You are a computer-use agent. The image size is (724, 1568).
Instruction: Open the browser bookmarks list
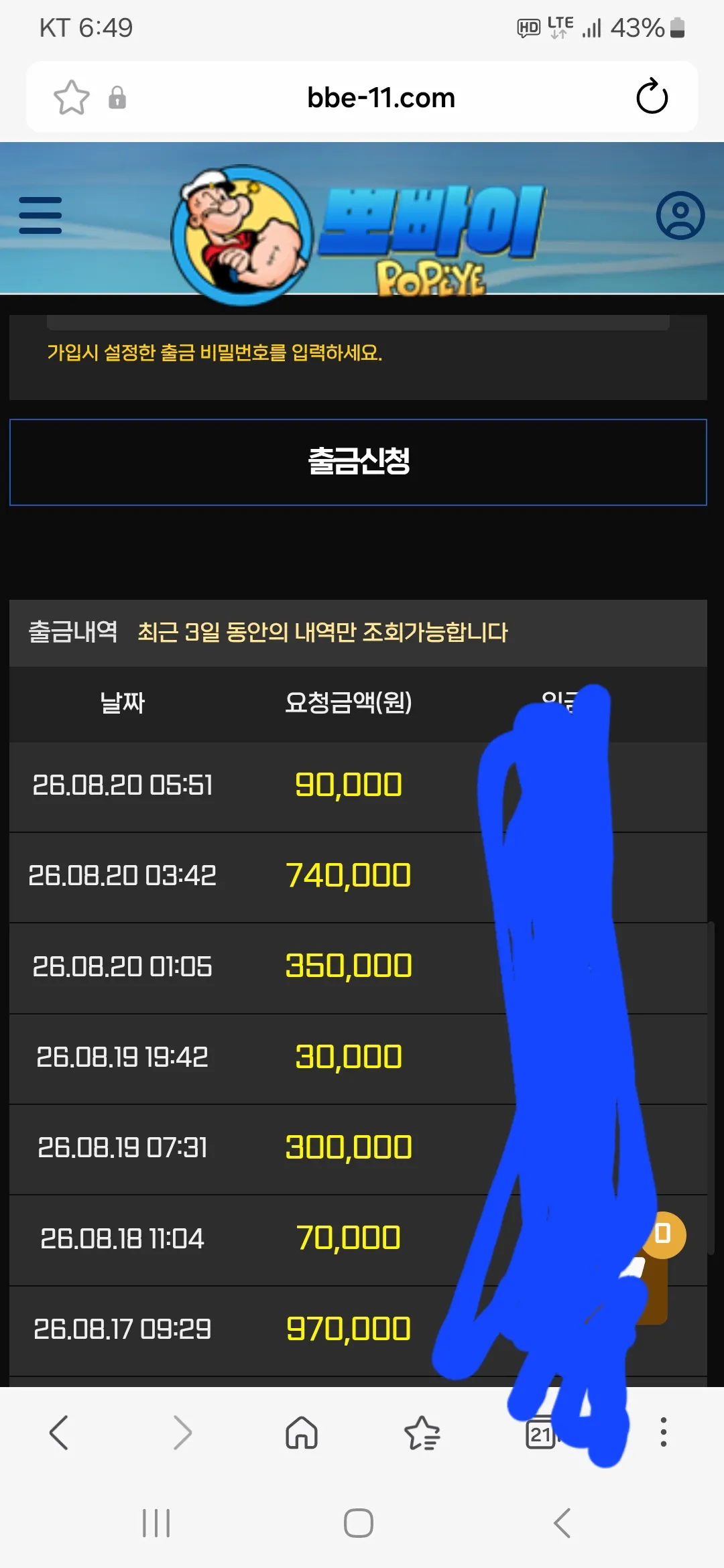(x=422, y=1433)
